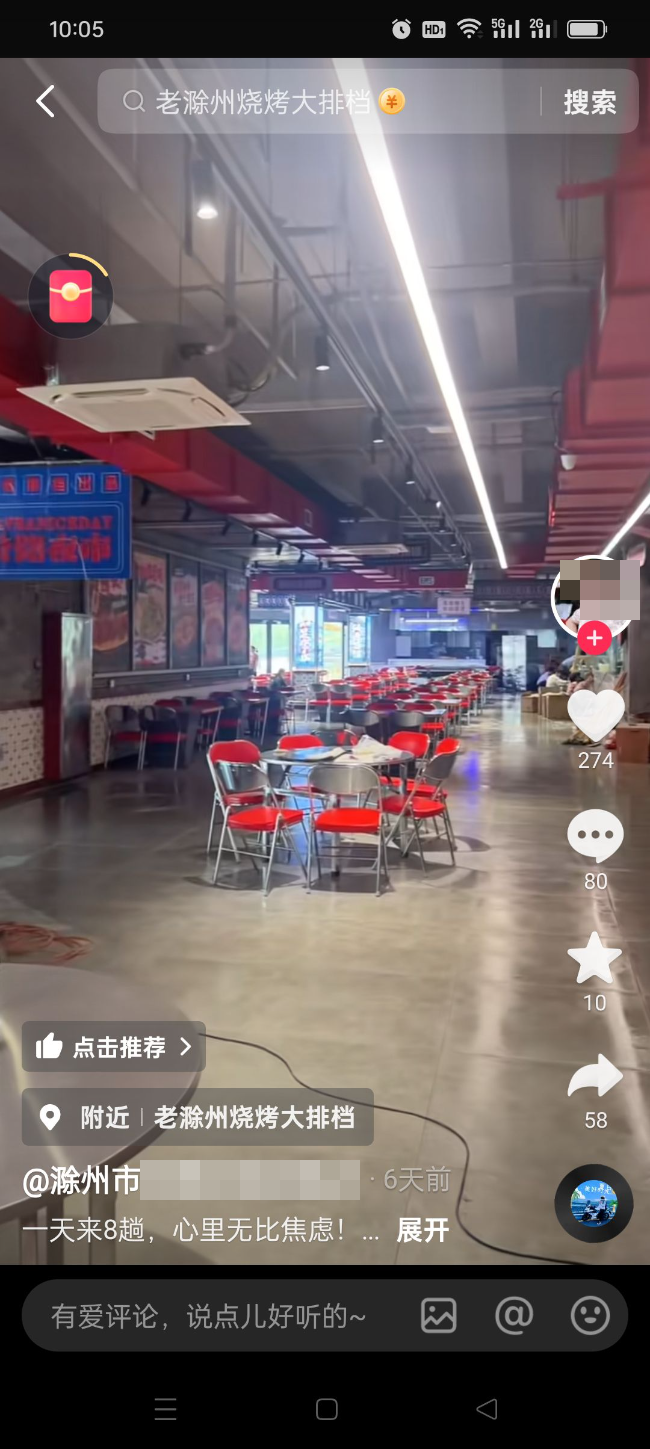
Task: Tap the 搜索 button
Action: [589, 102]
